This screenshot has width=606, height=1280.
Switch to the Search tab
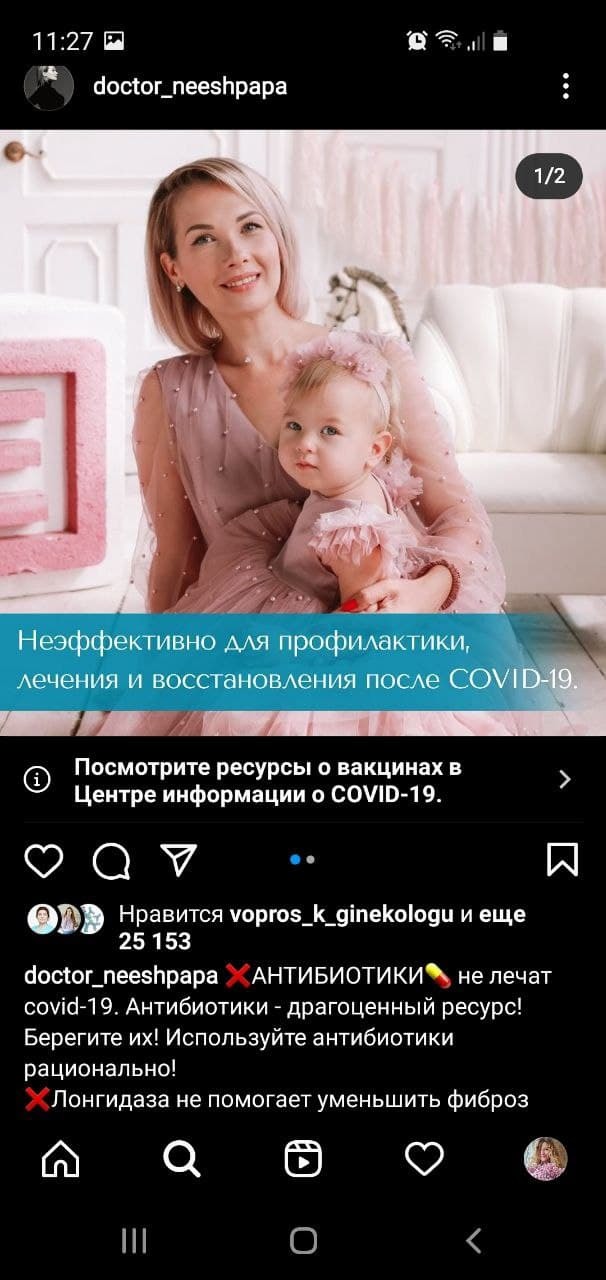point(181,1159)
